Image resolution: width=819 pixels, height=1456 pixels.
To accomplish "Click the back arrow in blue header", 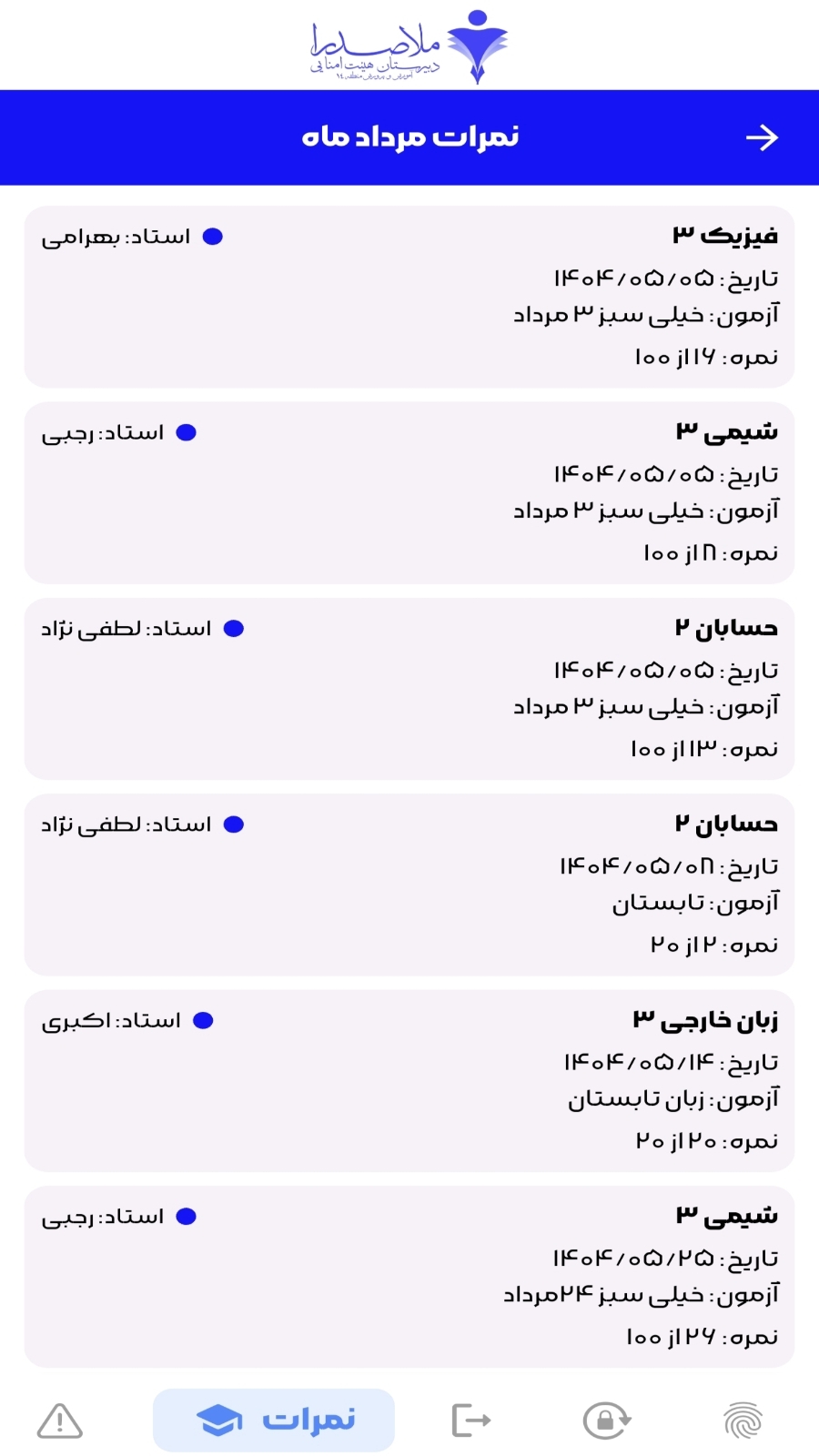I will (763, 137).
